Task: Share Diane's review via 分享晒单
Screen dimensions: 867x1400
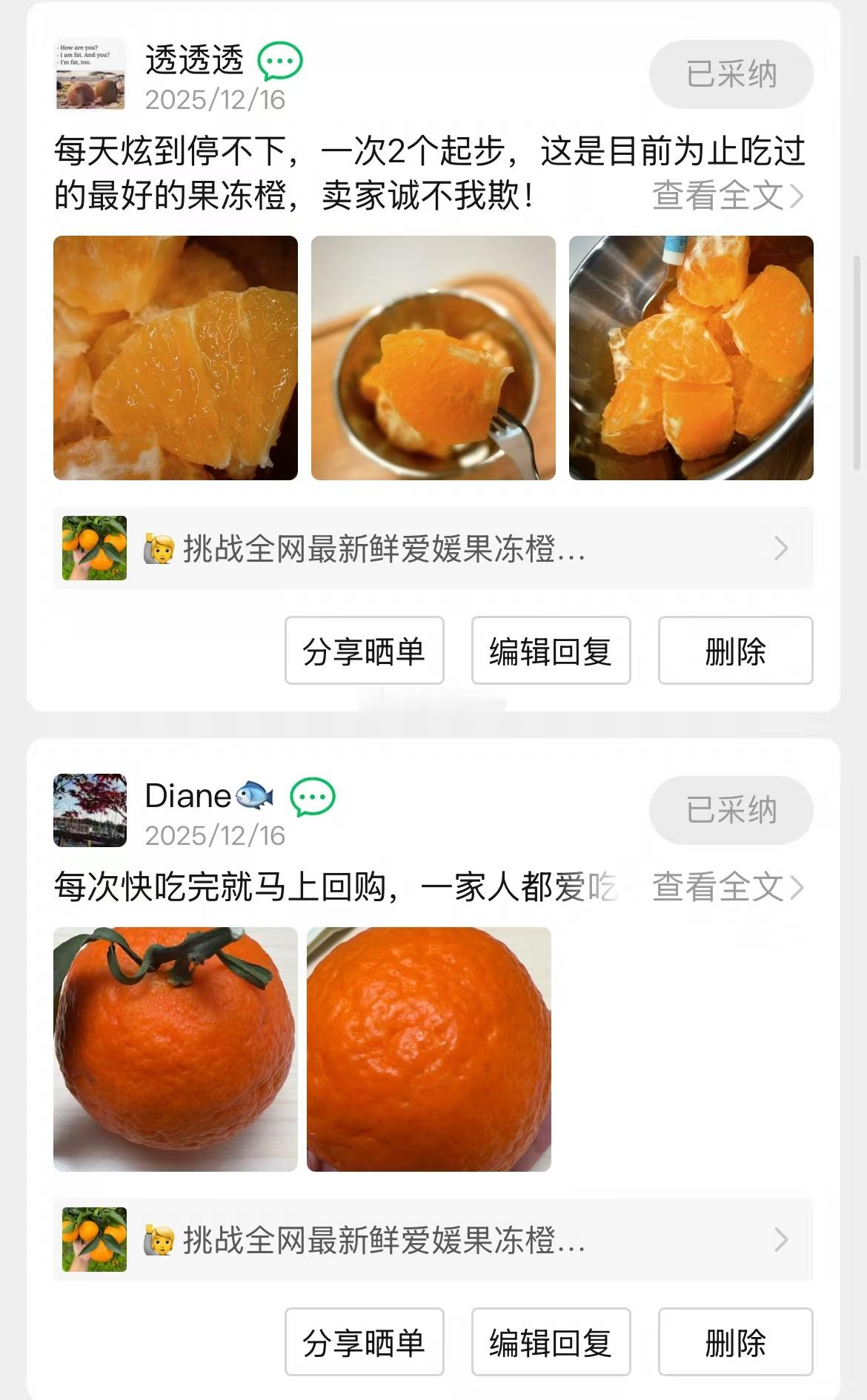Action: pos(364,1342)
